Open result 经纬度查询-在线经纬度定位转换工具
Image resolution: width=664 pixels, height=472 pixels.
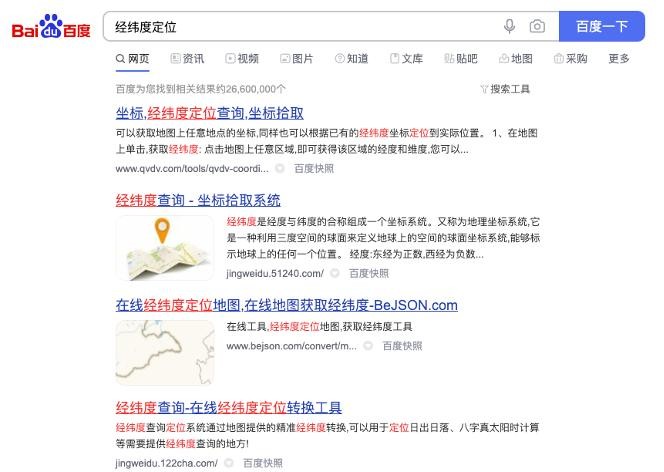coord(229,407)
